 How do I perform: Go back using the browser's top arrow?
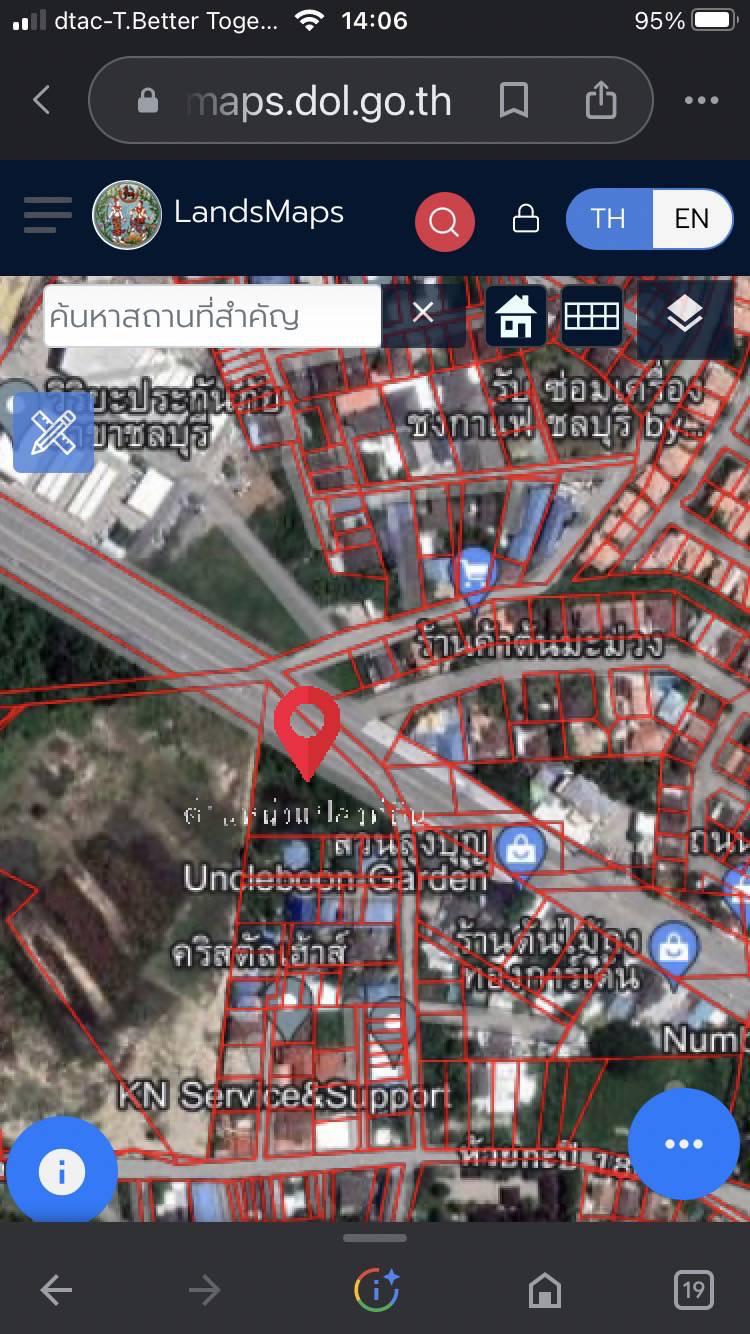click(41, 100)
